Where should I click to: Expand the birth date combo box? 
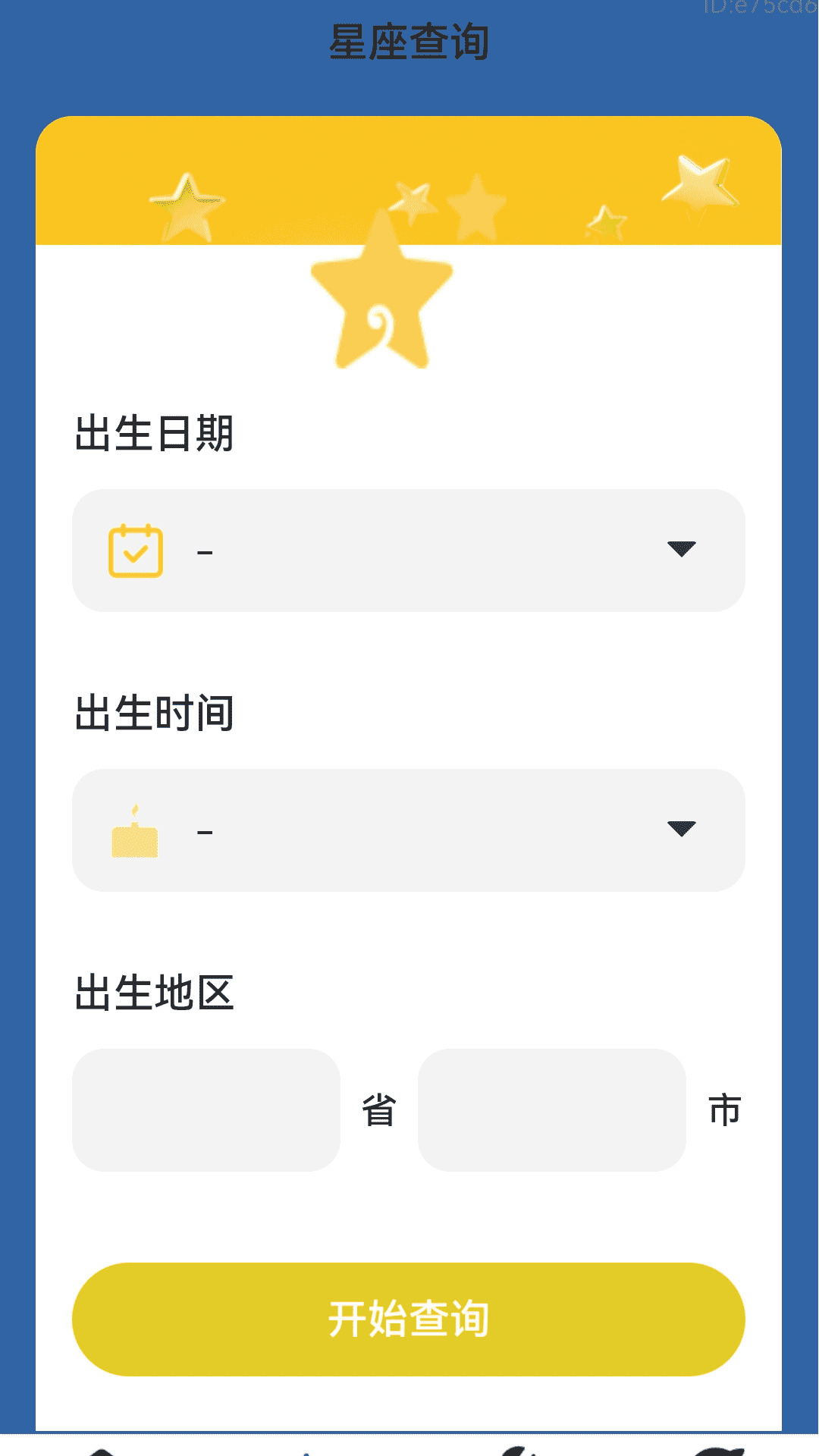tap(409, 550)
